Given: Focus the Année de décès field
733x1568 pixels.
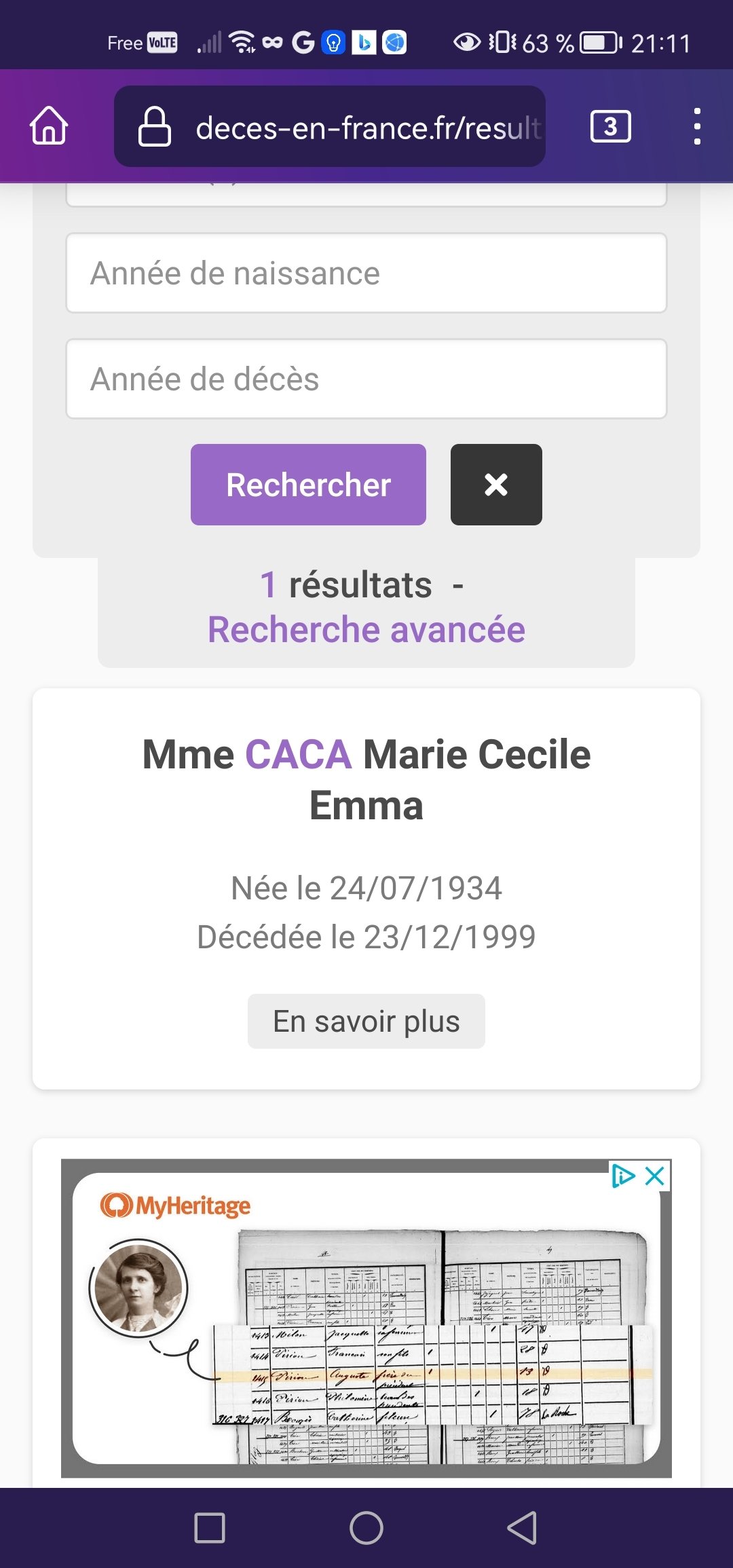Looking at the screenshot, I should [366, 379].
